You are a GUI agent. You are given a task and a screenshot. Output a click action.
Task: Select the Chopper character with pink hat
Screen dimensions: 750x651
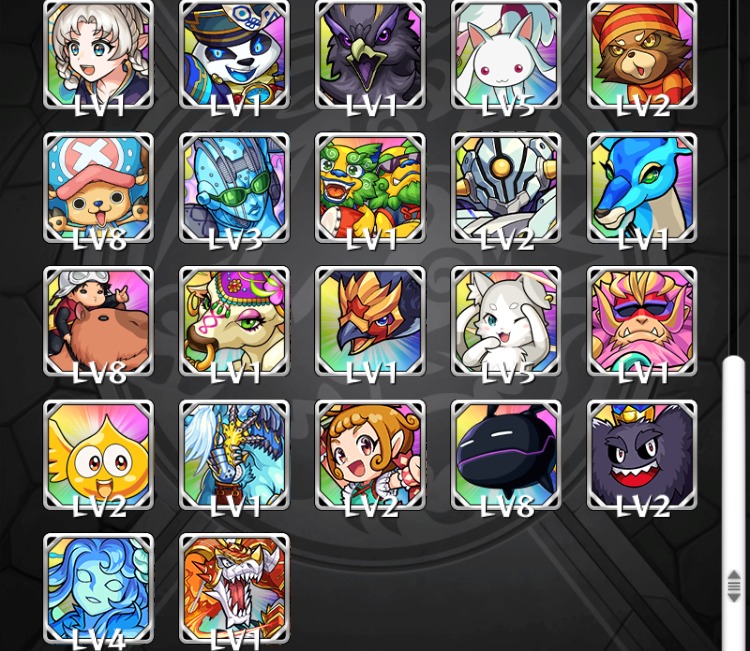point(98,187)
